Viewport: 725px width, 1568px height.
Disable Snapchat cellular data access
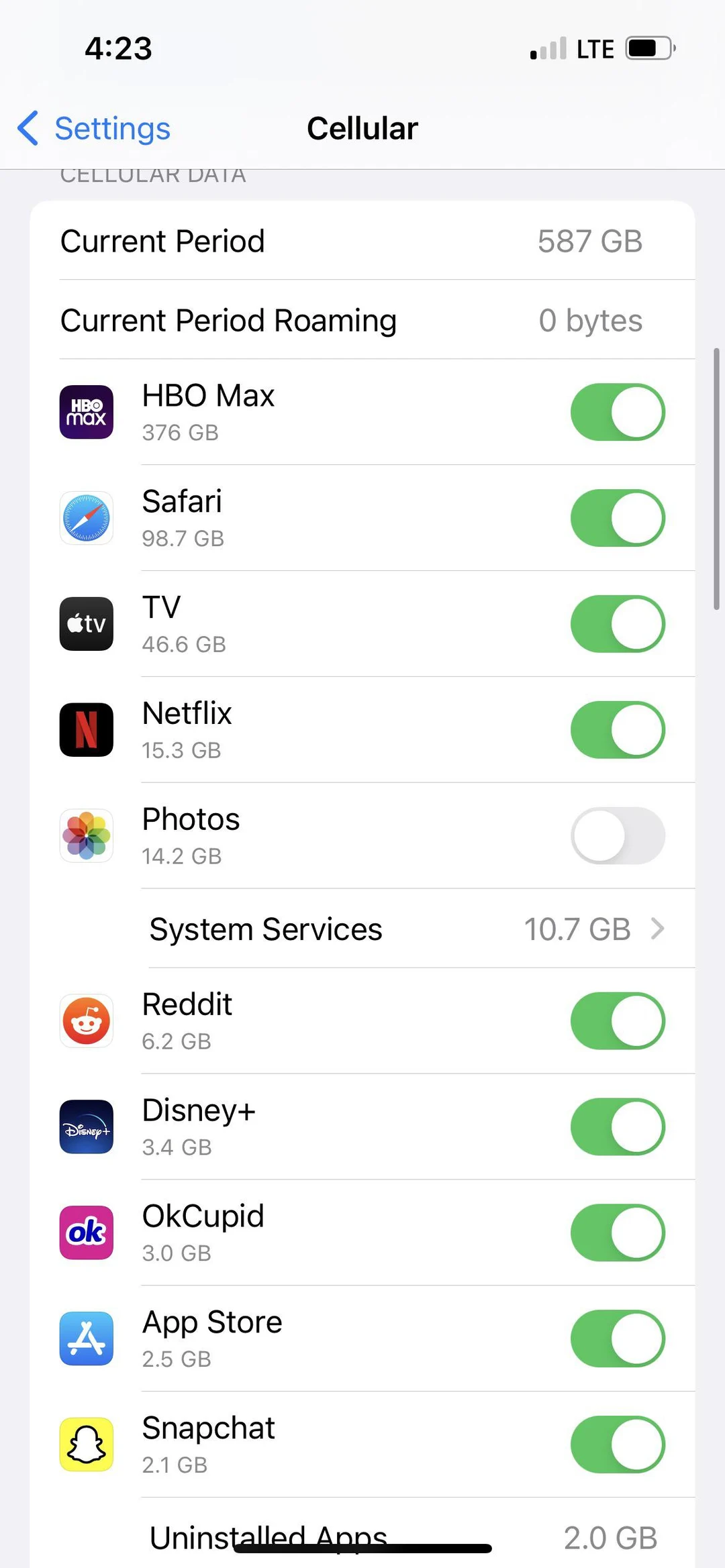617,1445
